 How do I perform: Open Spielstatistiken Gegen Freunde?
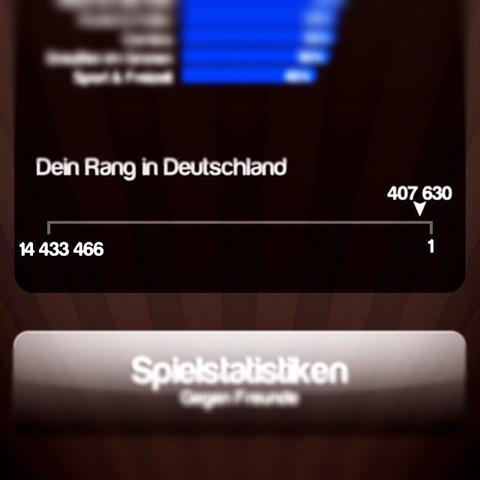point(239,382)
